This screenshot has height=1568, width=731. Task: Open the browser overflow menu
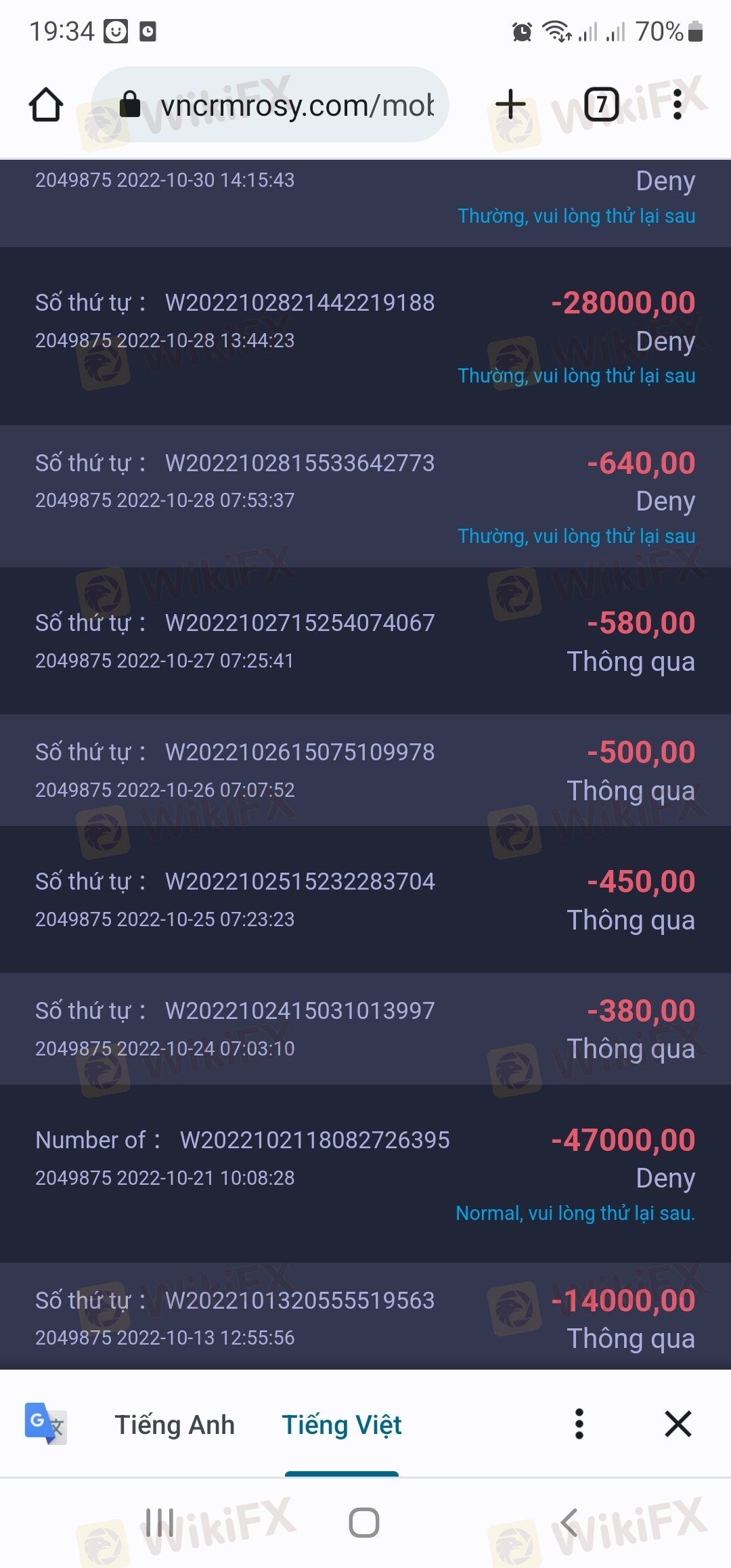pyautogui.click(x=678, y=105)
